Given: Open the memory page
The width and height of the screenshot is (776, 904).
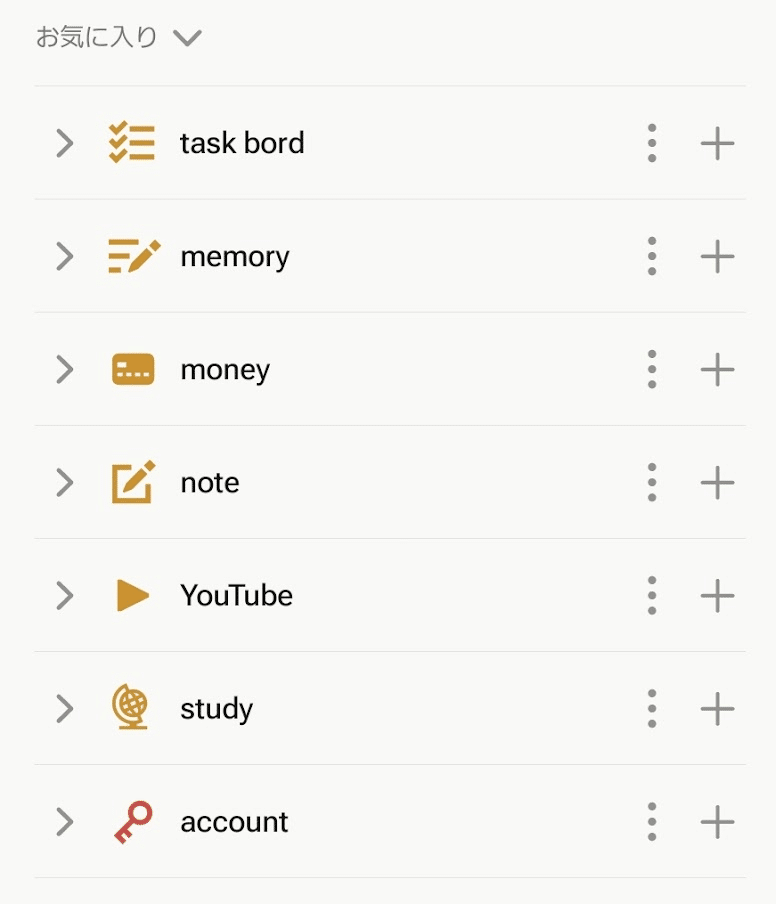Looking at the screenshot, I should 235,256.
